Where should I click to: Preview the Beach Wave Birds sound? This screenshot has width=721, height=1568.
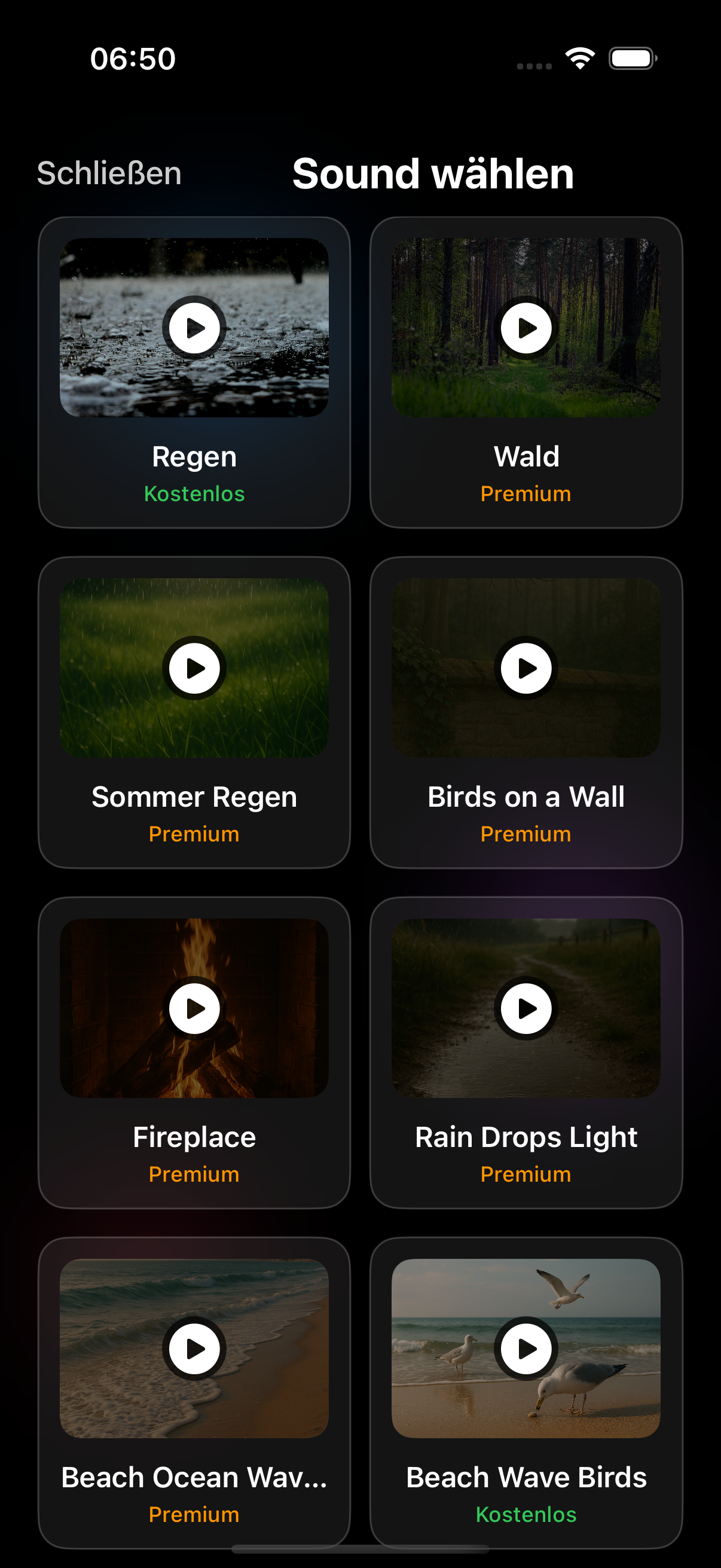click(x=526, y=1349)
